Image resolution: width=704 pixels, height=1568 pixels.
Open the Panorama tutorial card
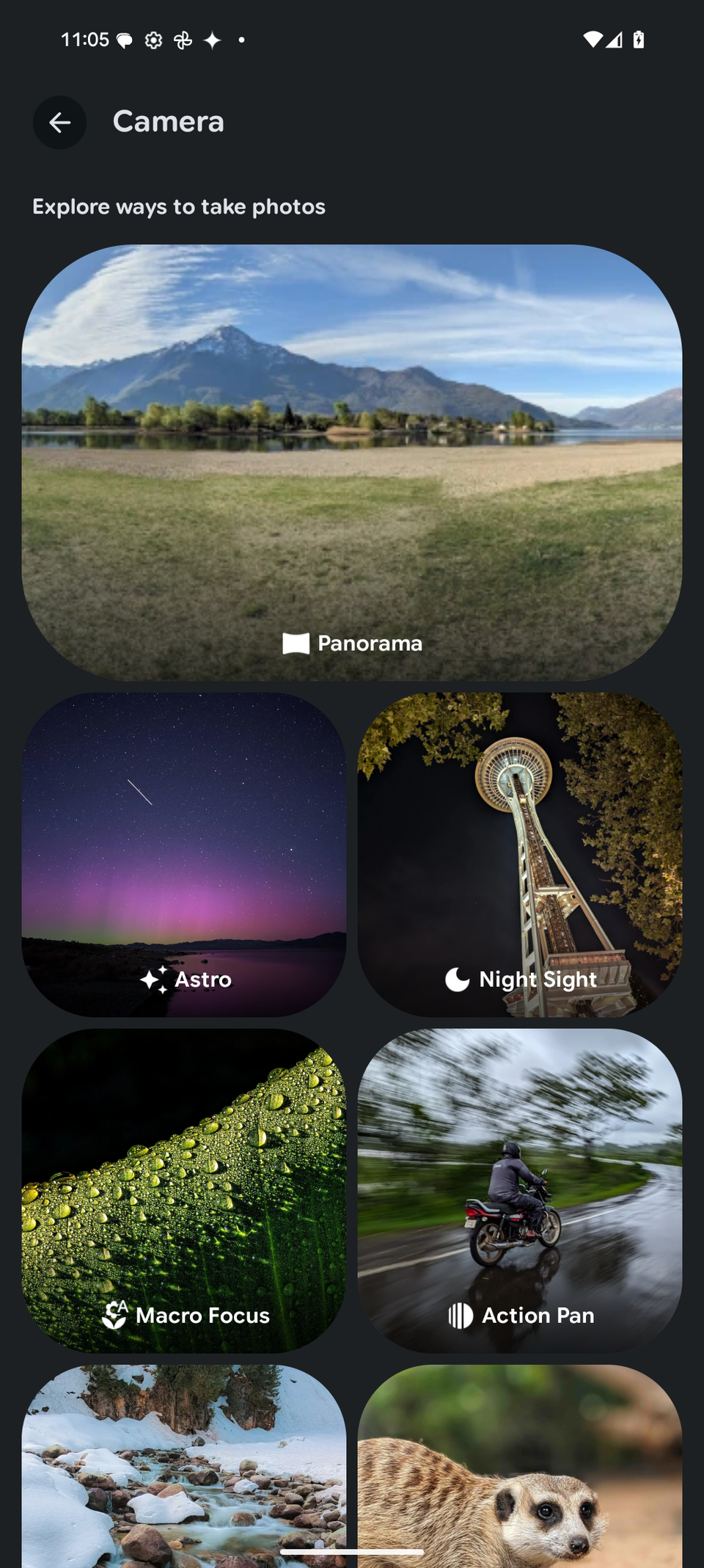(x=352, y=462)
